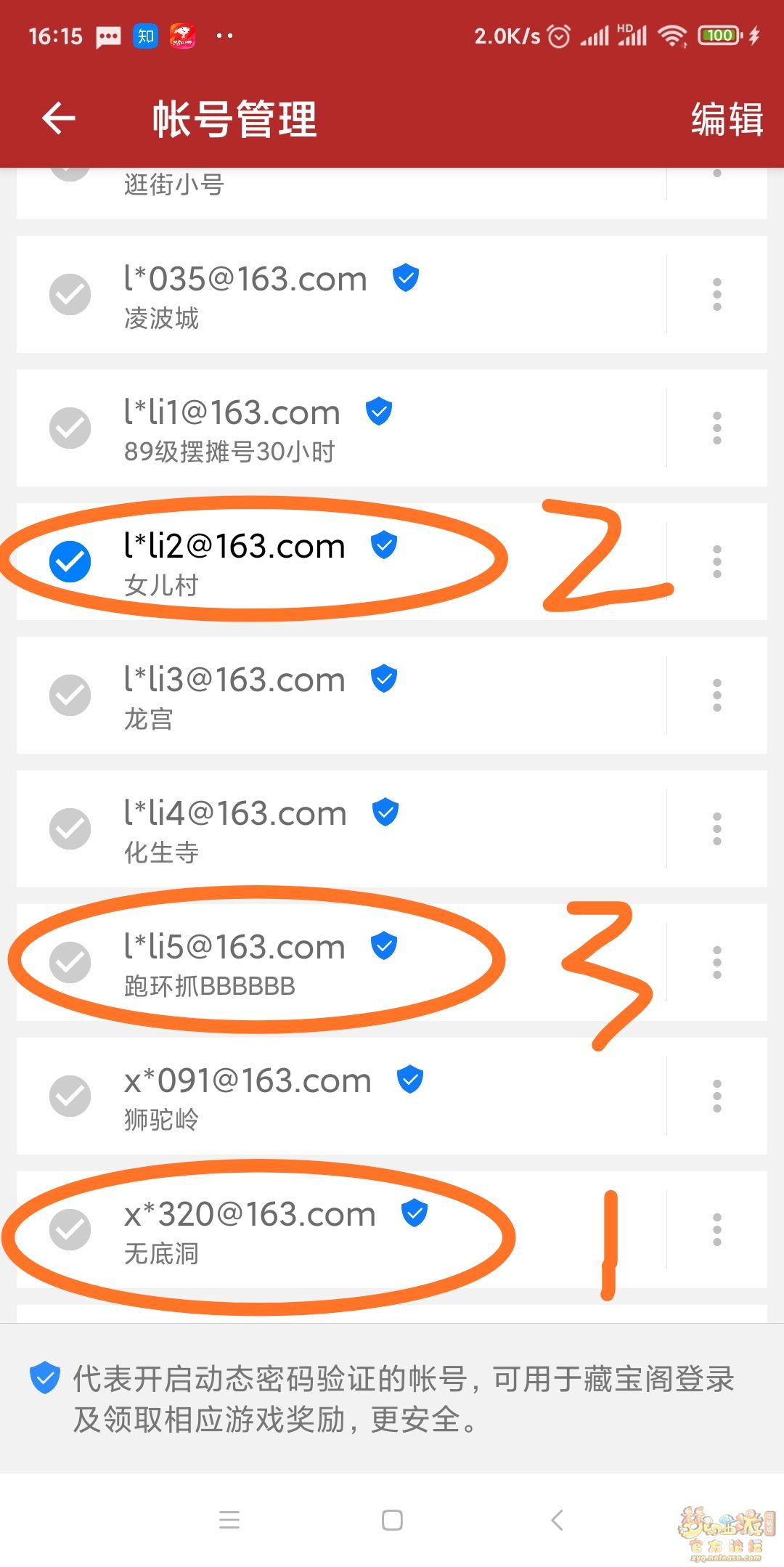Viewport: 784px width, 1567px height.
Task: Select the l*li2@163.com 女儿村 account
Action: click(341, 562)
